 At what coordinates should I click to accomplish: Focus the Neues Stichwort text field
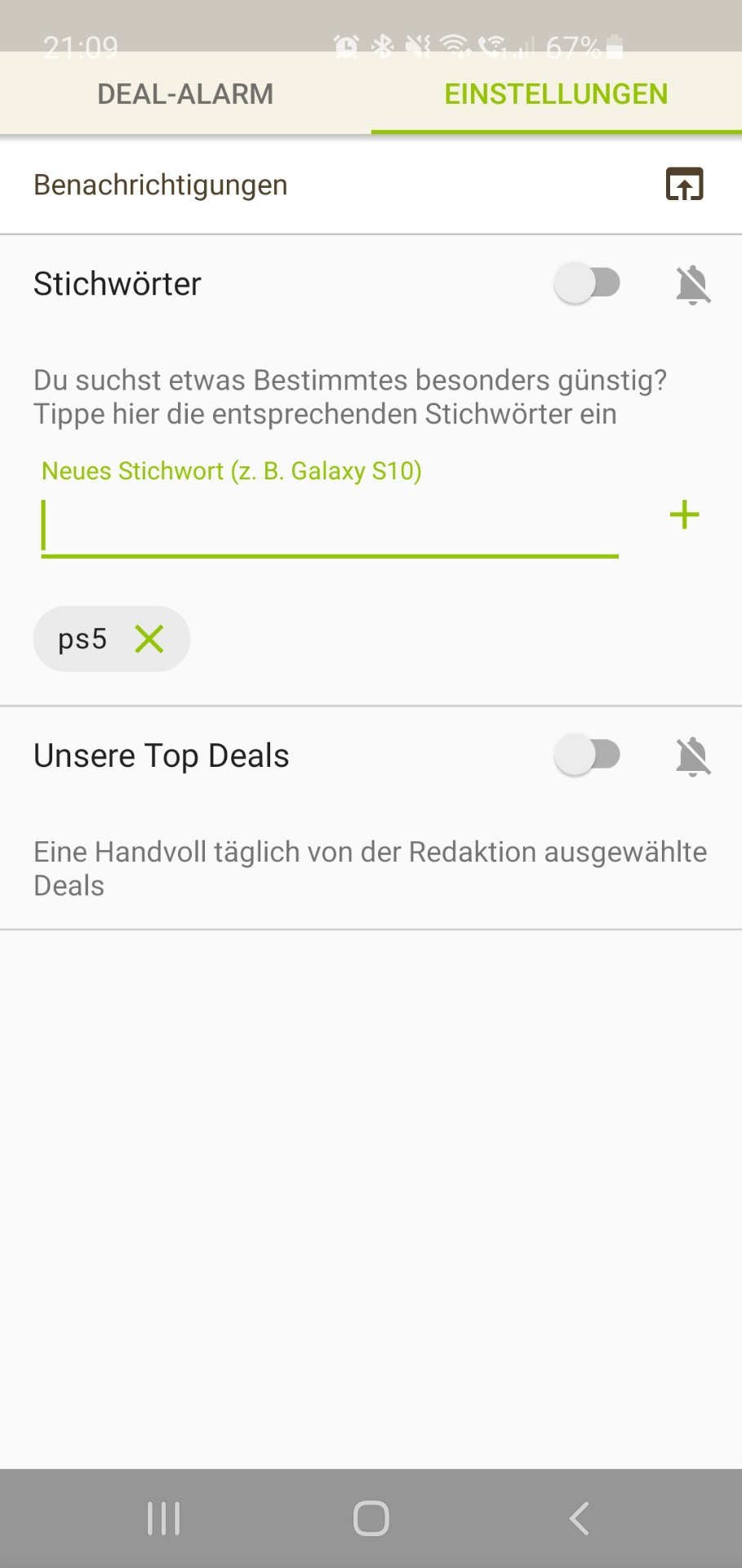point(329,525)
